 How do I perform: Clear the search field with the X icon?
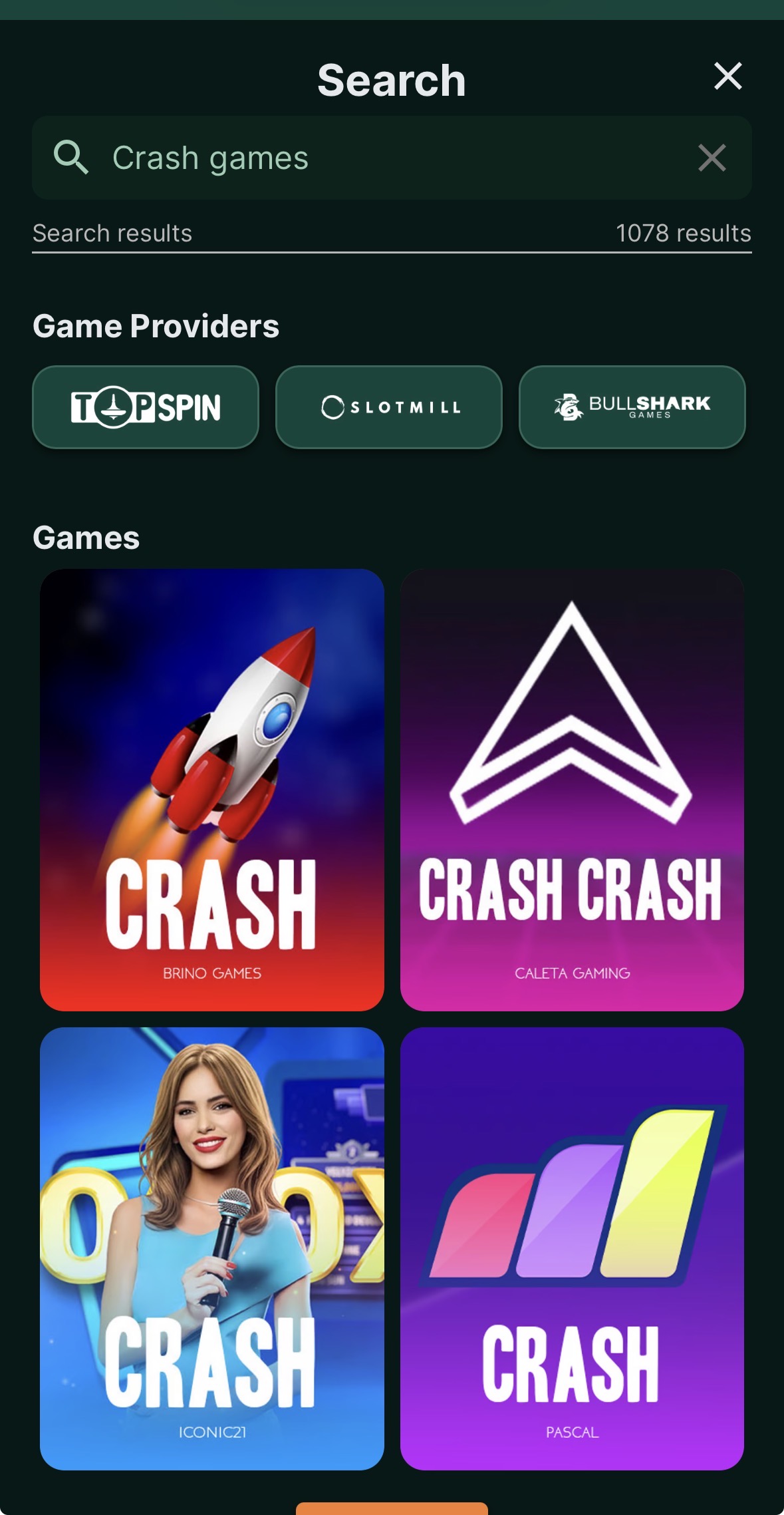pyautogui.click(x=712, y=158)
